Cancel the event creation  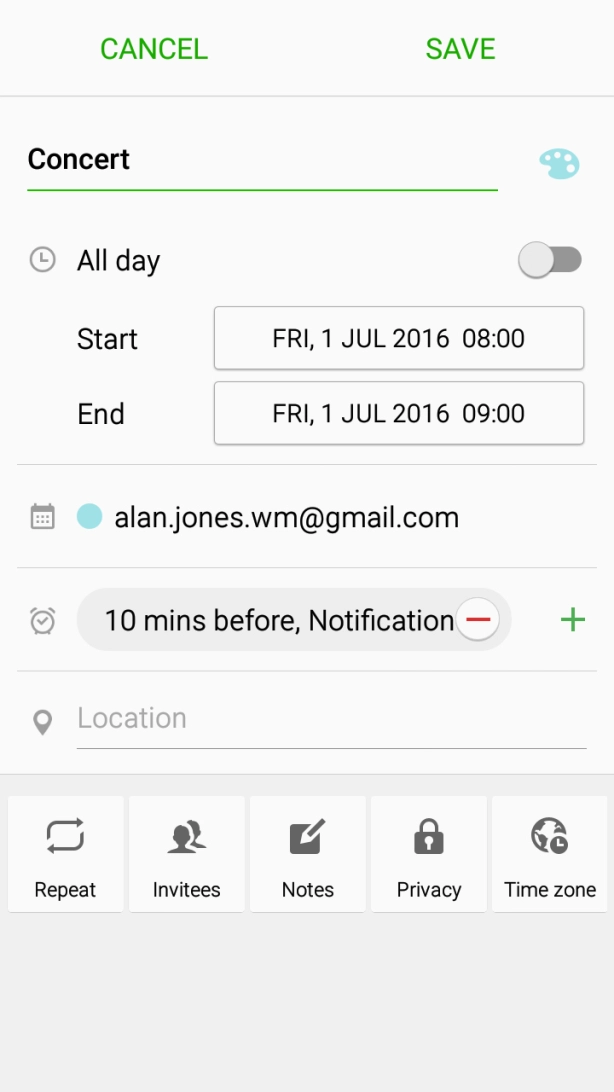click(154, 49)
